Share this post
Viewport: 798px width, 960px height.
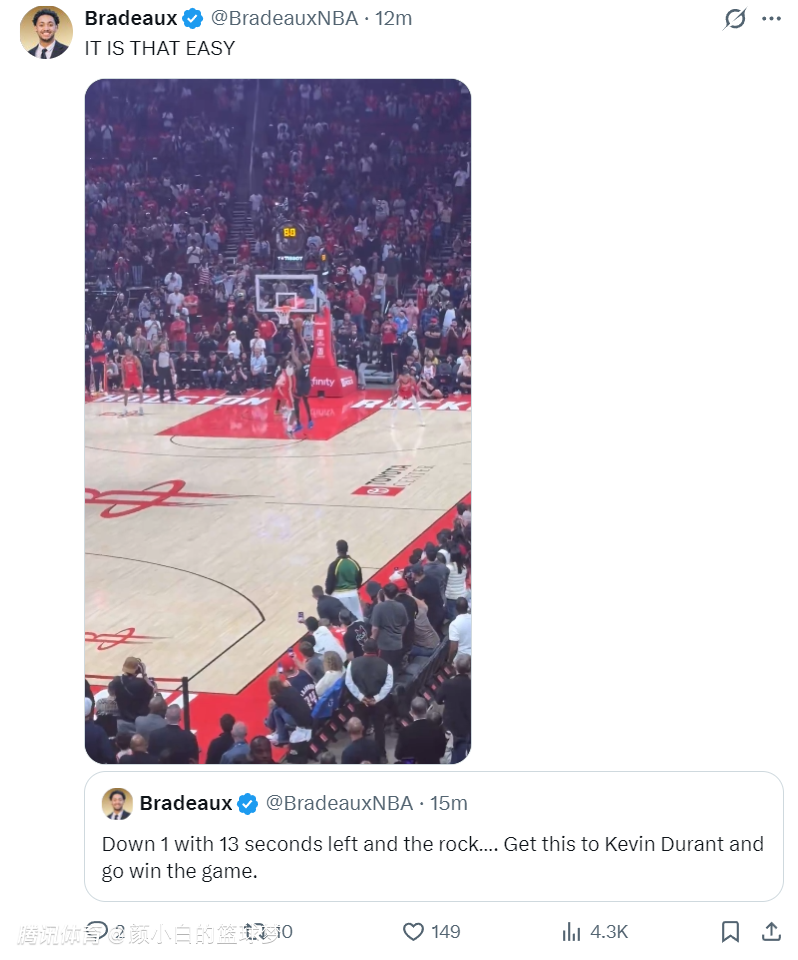[x=771, y=931]
